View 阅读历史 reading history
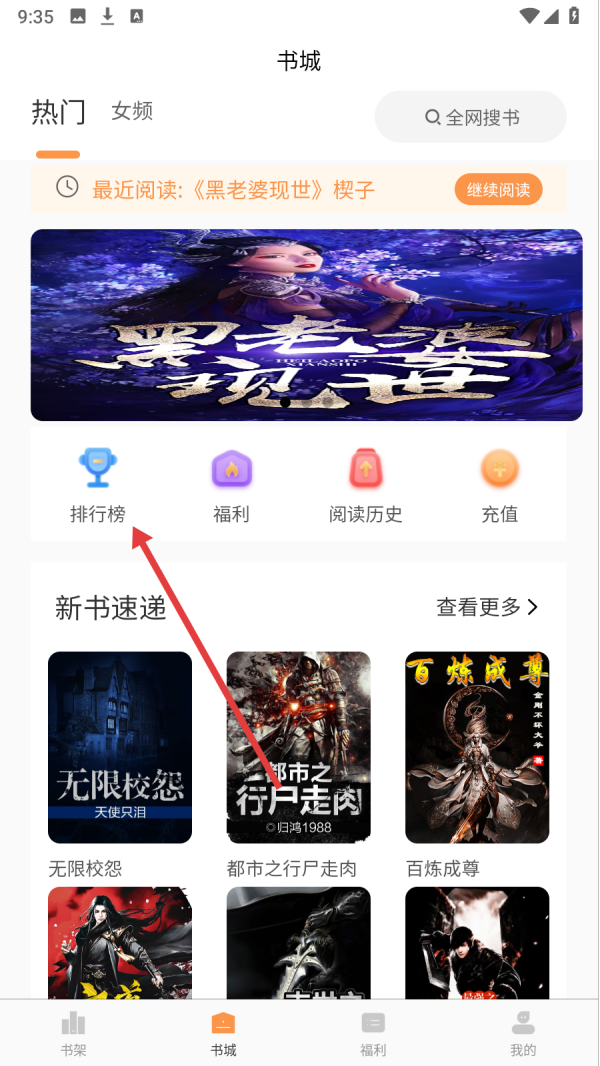Viewport: 600px width, 1066px height. click(x=365, y=487)
